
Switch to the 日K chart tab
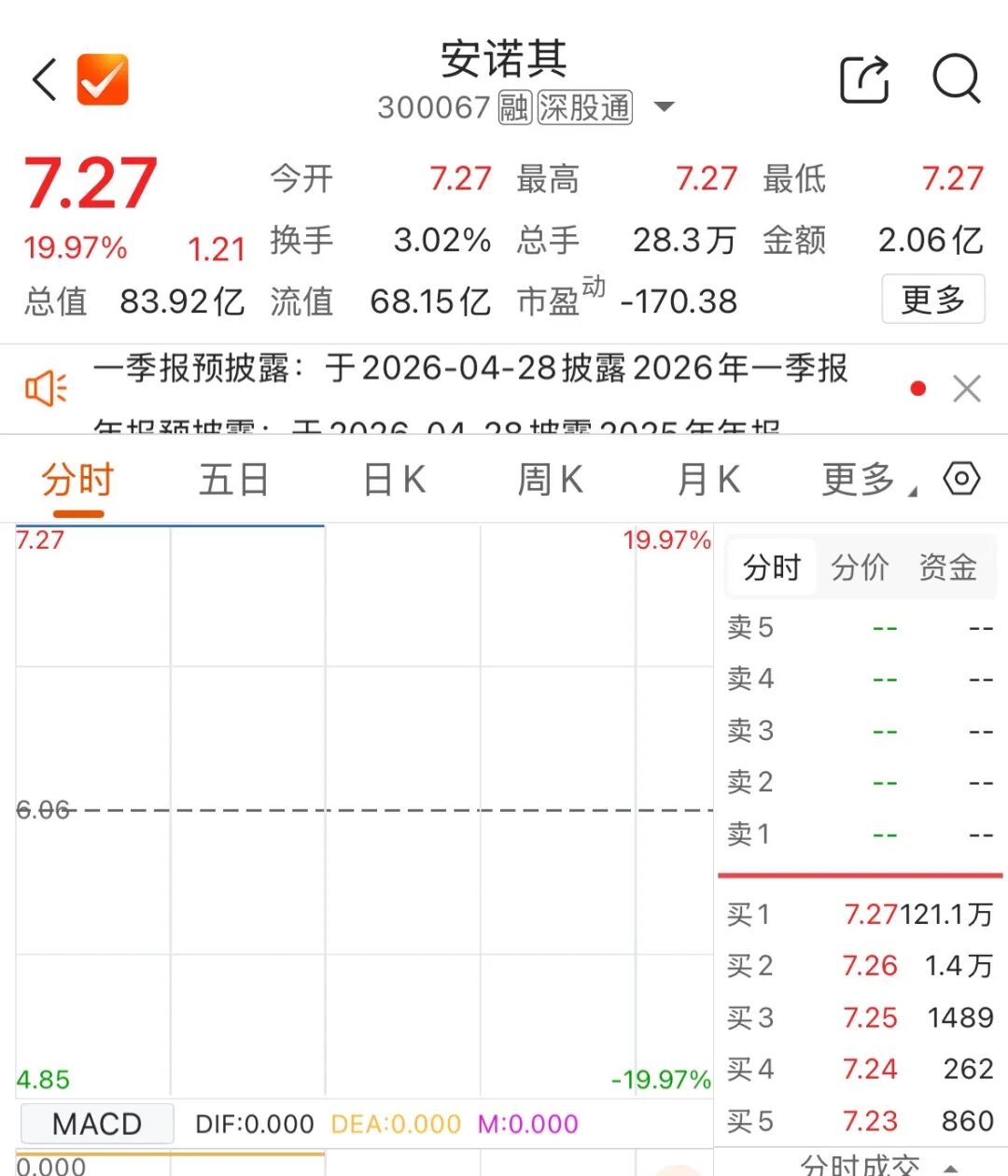[x=394, y=481]
